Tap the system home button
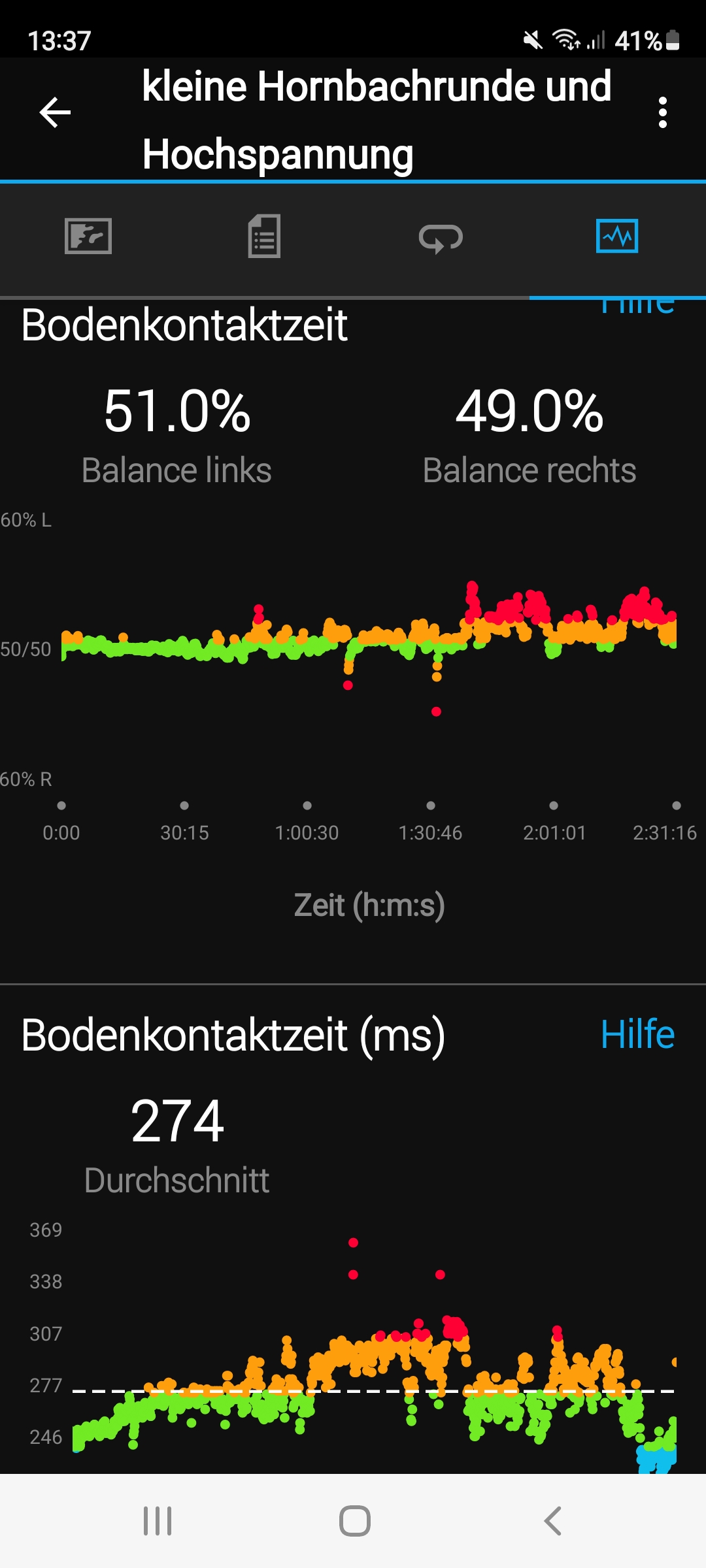This screenshot has width=706, height=1568. click(x=354, y=1520)
